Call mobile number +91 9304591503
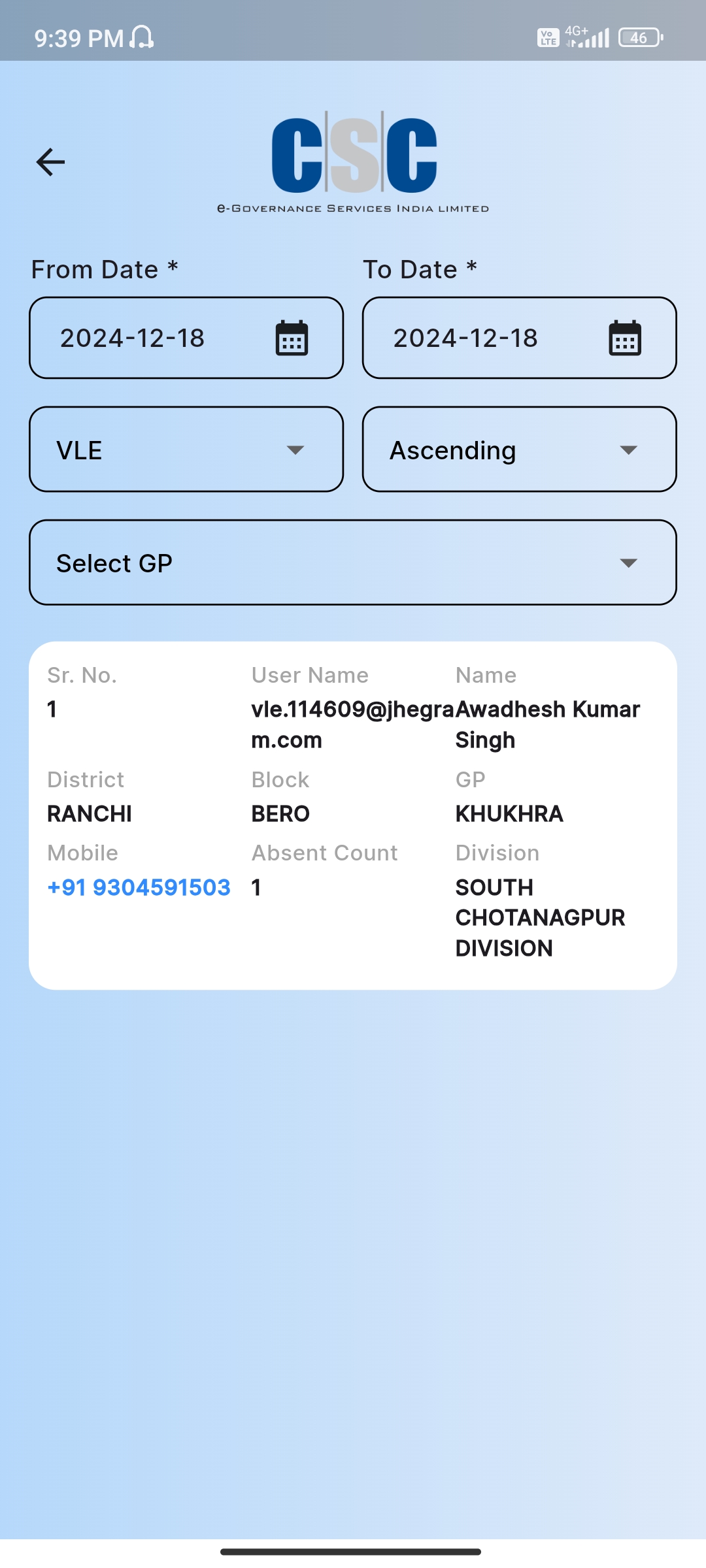Viewport: 706px width, 1568px height. [139, 887]
